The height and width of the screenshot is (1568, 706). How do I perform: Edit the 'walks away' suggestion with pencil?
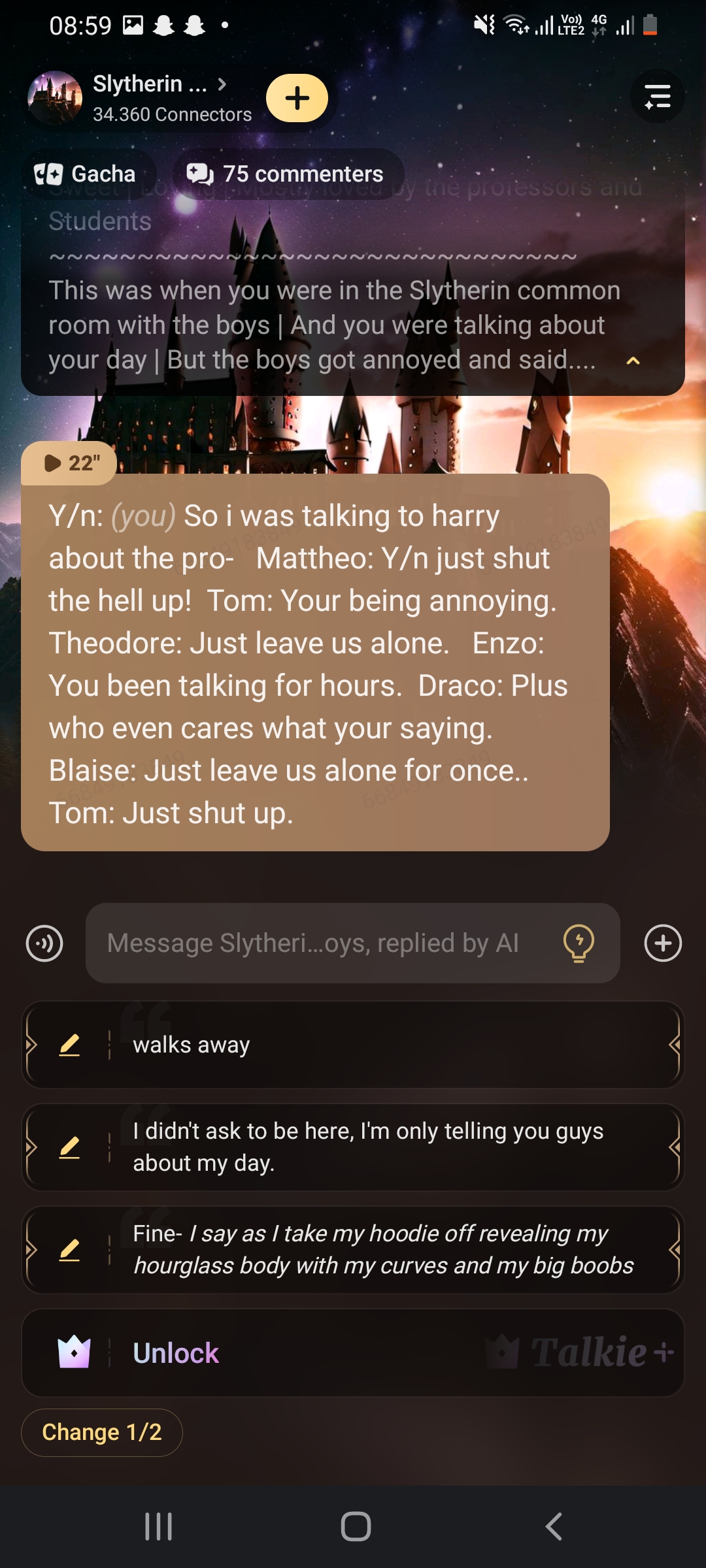point(69,1045)
